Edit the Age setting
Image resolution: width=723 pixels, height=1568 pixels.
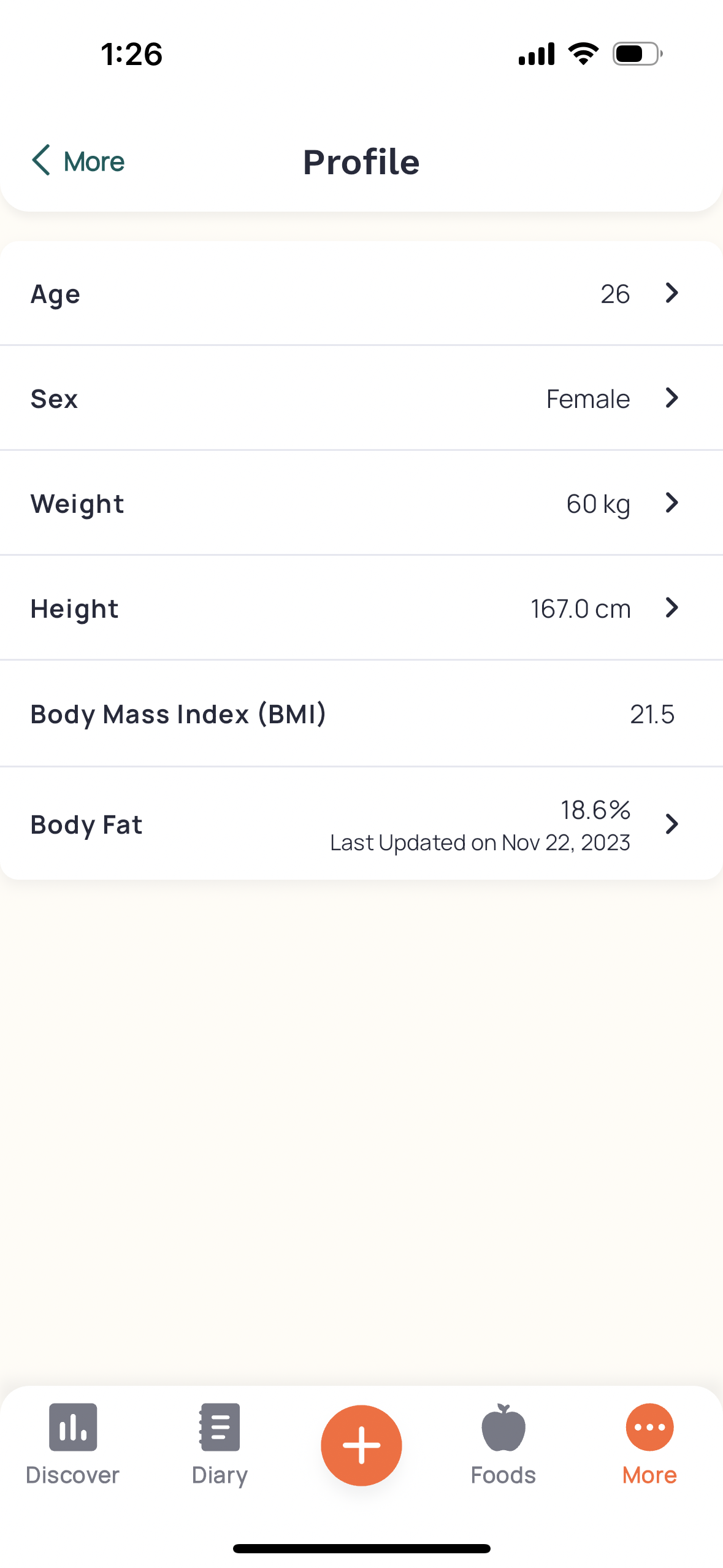361,294
